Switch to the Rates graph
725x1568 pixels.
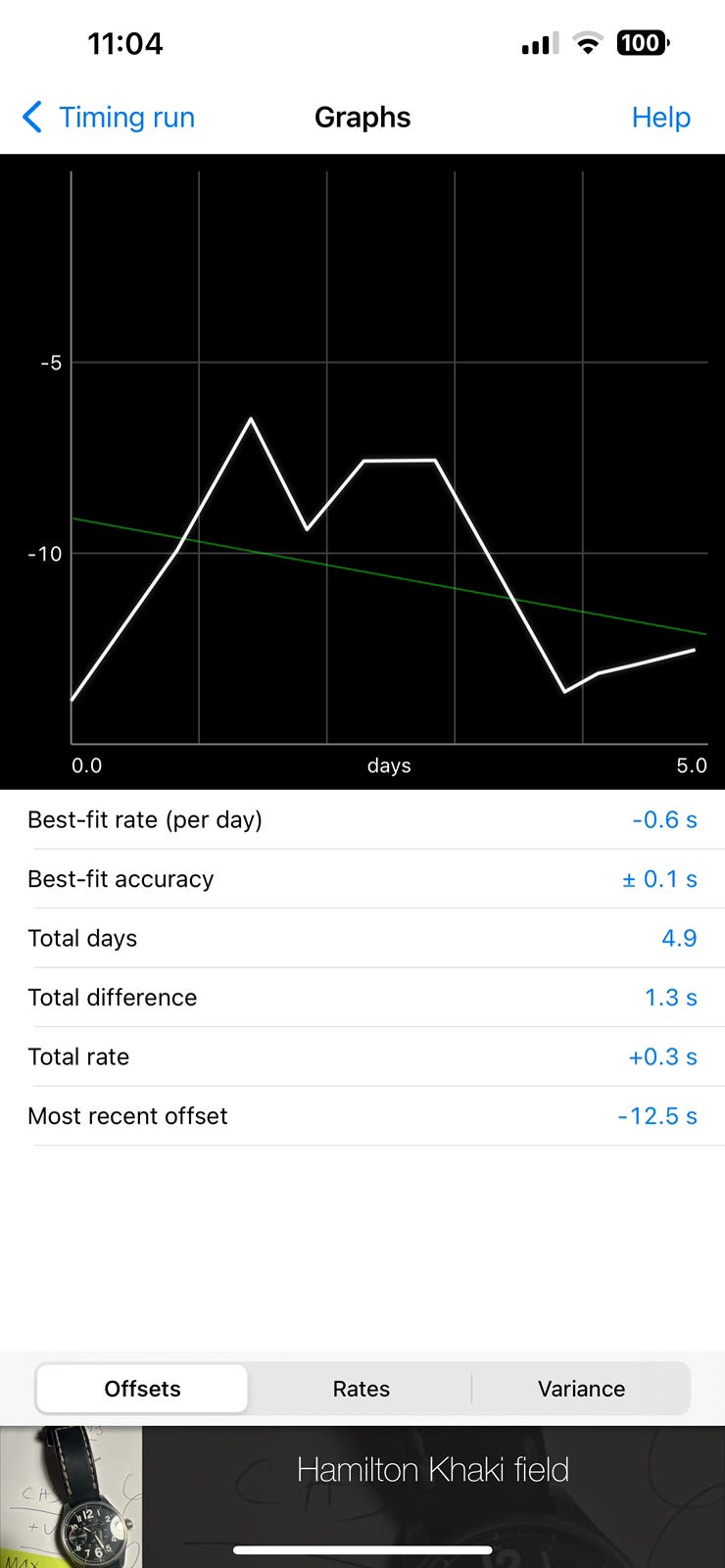(362, 1389)
